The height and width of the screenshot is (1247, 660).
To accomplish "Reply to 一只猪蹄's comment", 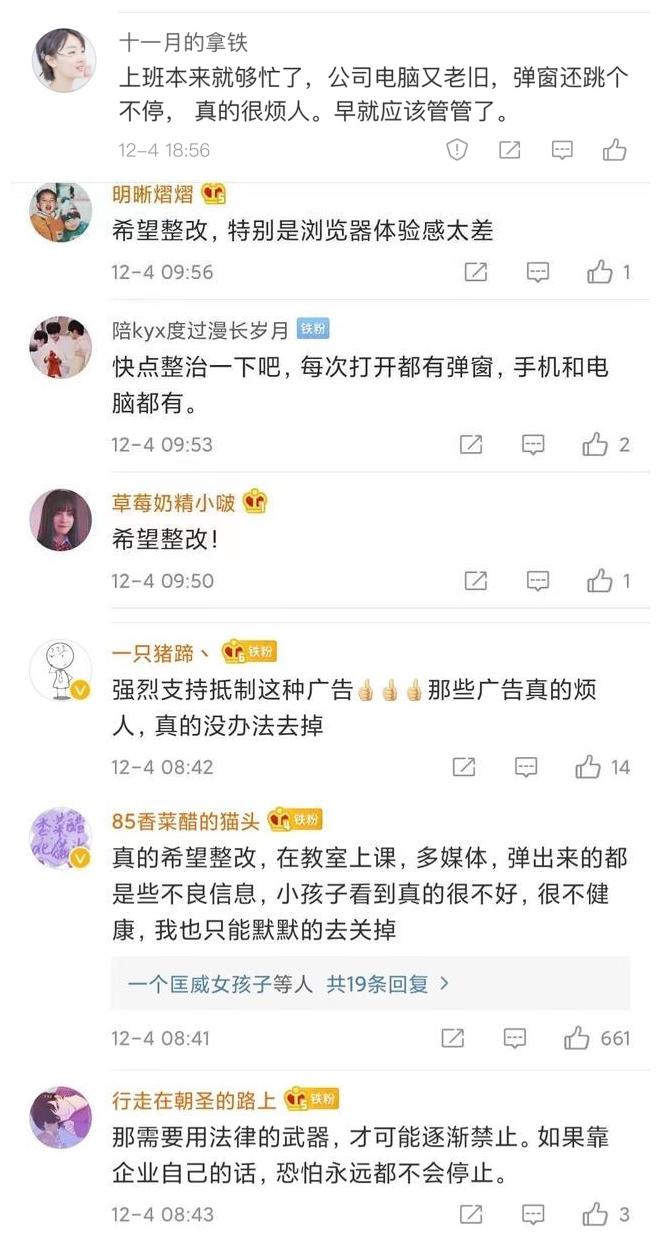I will [526, 767].
